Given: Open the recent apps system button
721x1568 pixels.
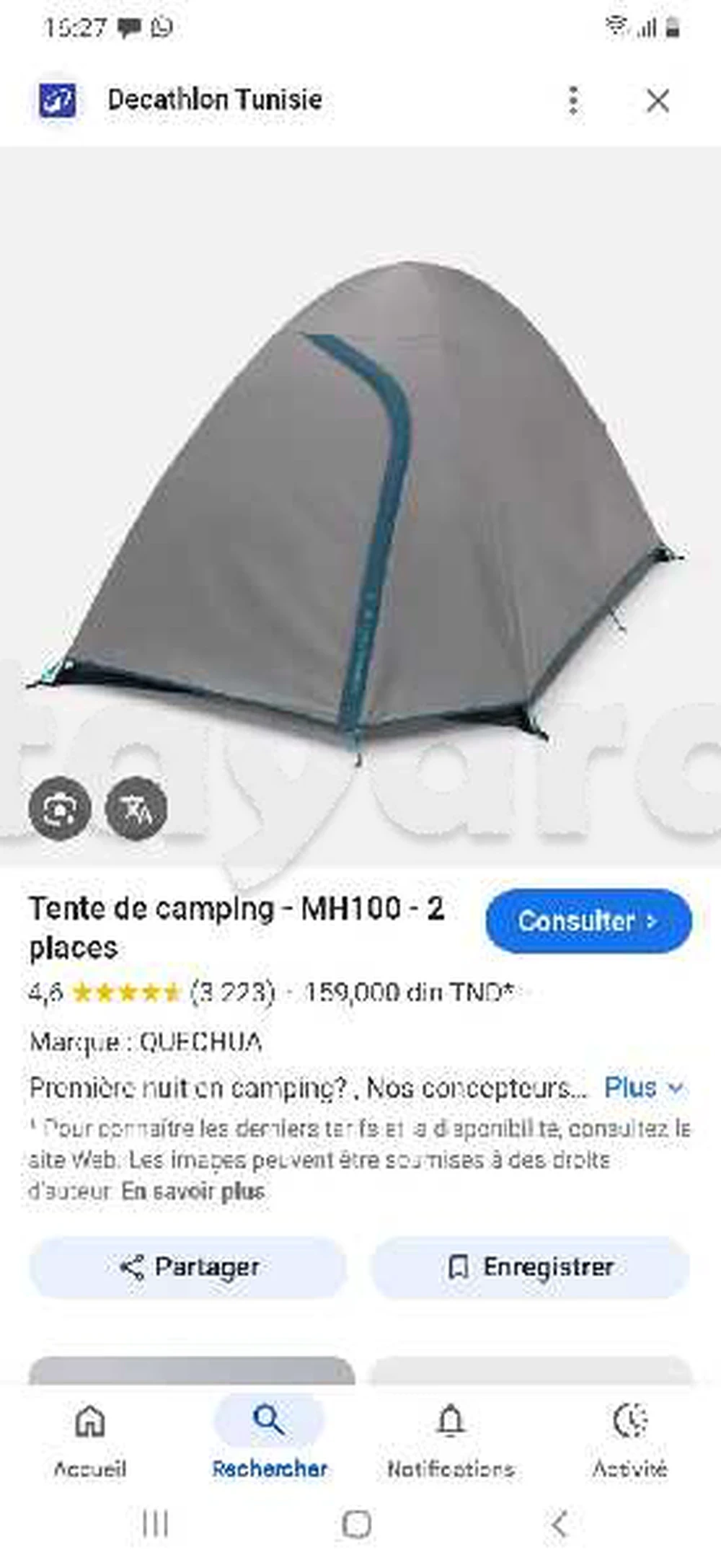Looking at the screenshot, I should [155, 1524].
